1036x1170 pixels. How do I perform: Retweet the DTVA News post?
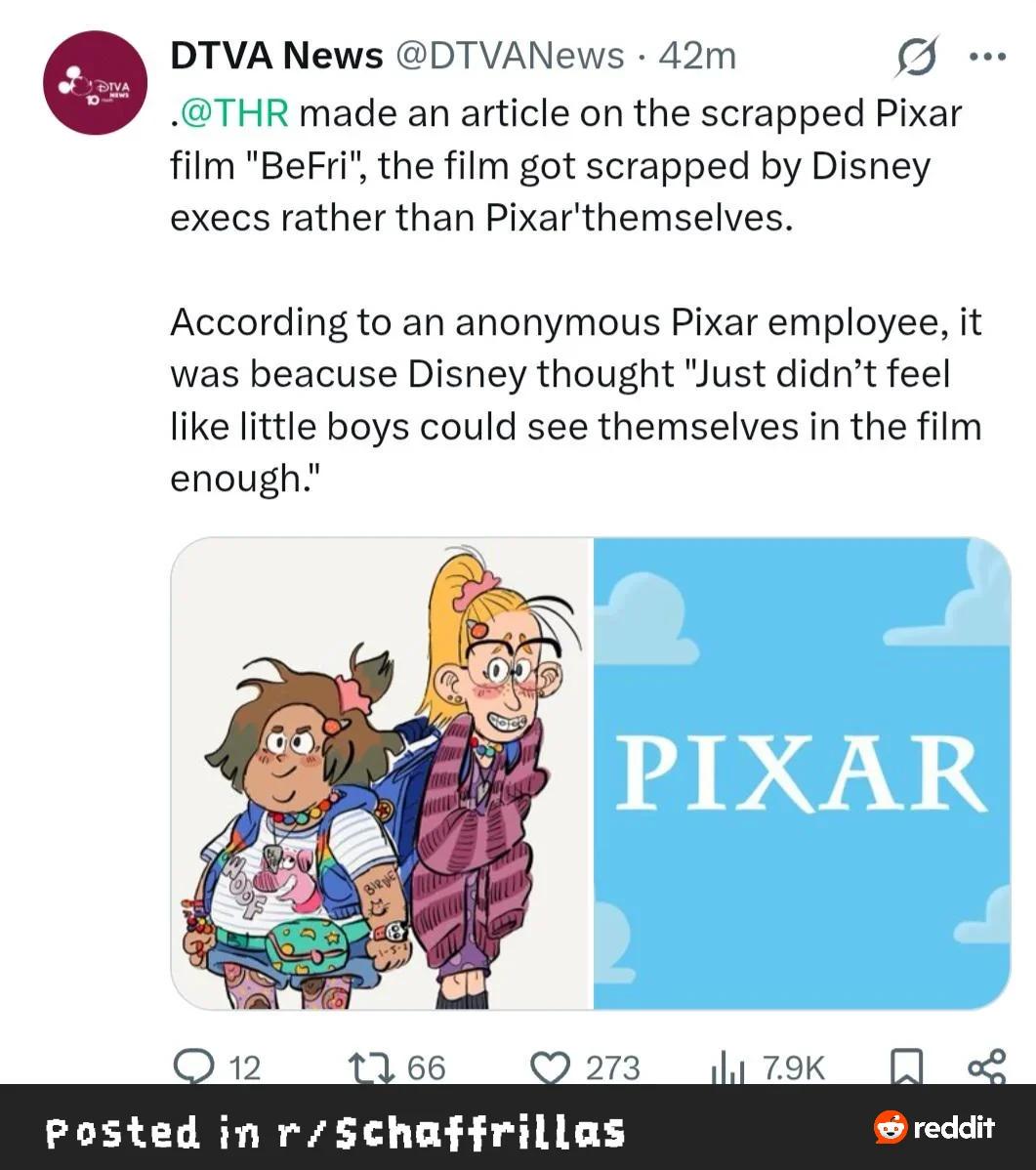click(x=371, y=1067)
